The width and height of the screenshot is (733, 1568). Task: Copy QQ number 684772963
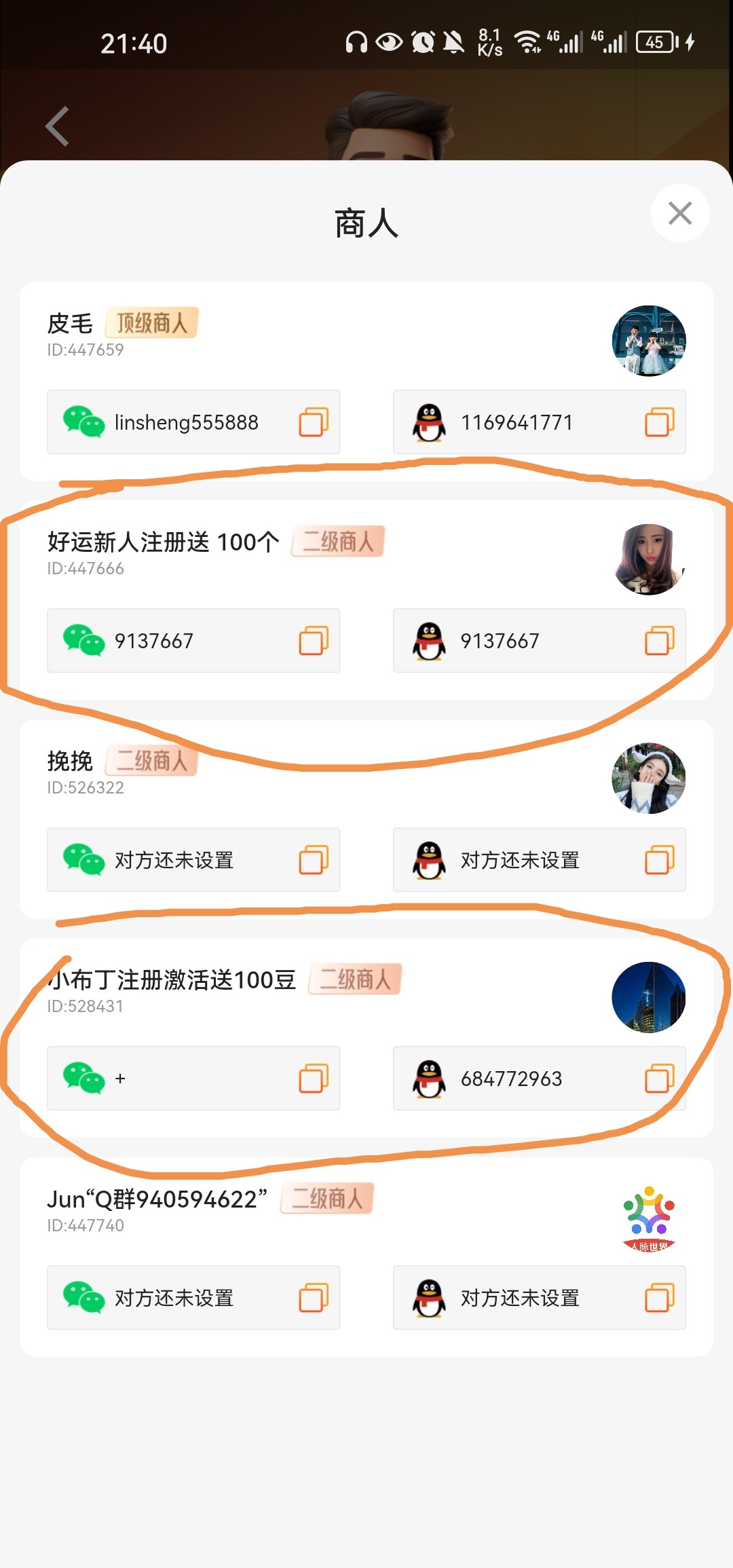pyautogui.click(x=659, y=1079)
